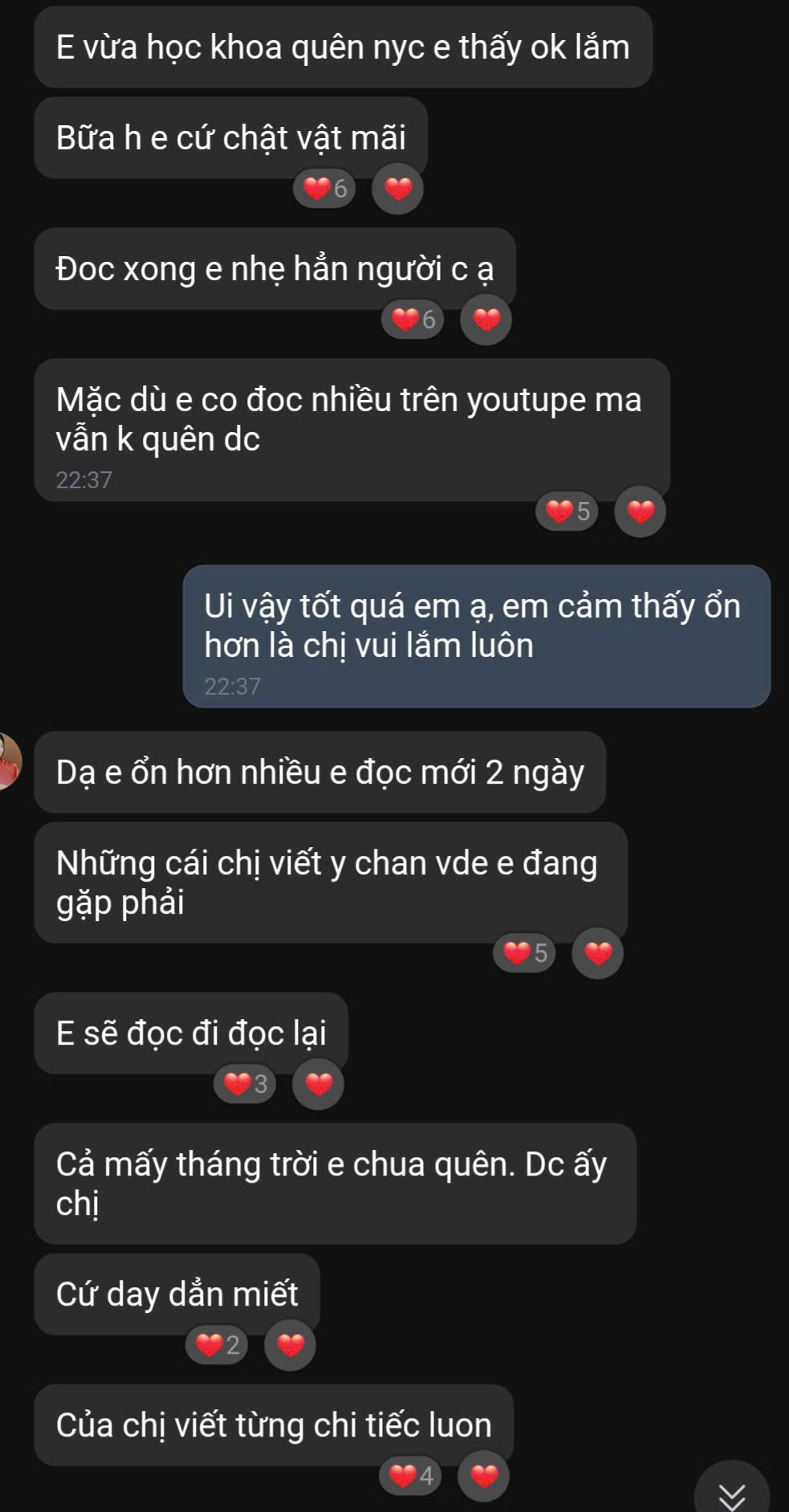
Task: View the 5 reactions on the youtupe message
Action: click(567, 511)
